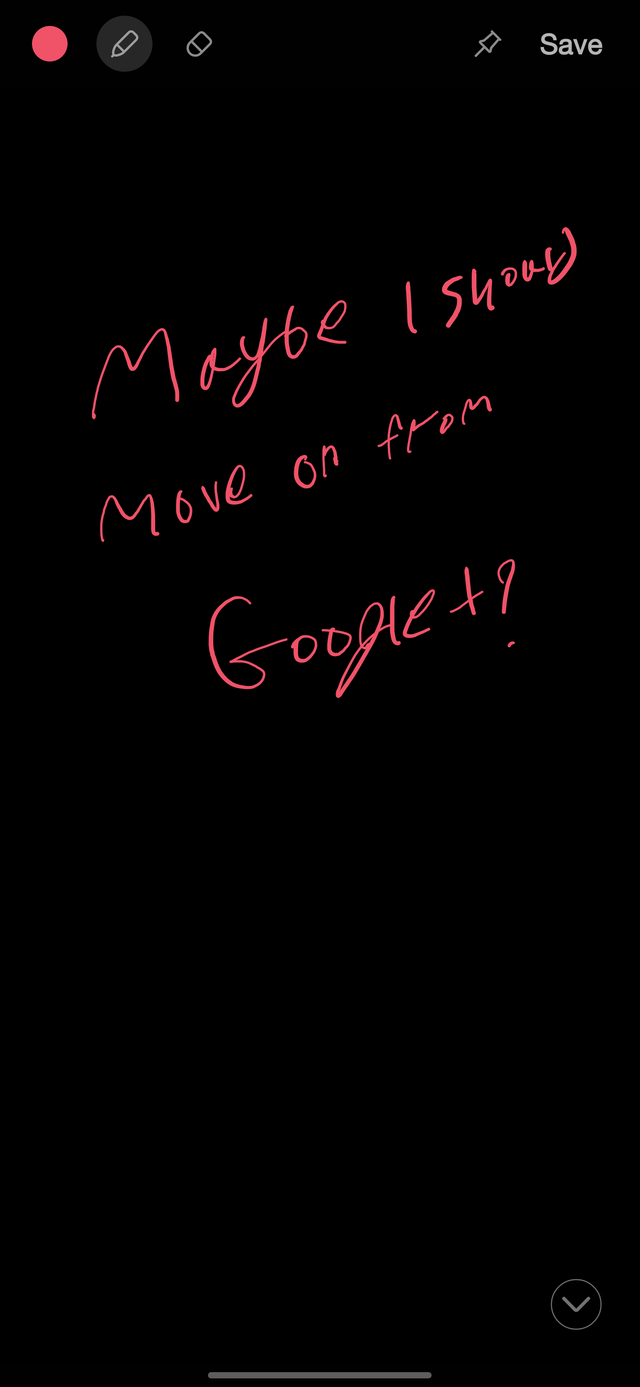
Task: Switch to the eraser tool
Action: 199,44
